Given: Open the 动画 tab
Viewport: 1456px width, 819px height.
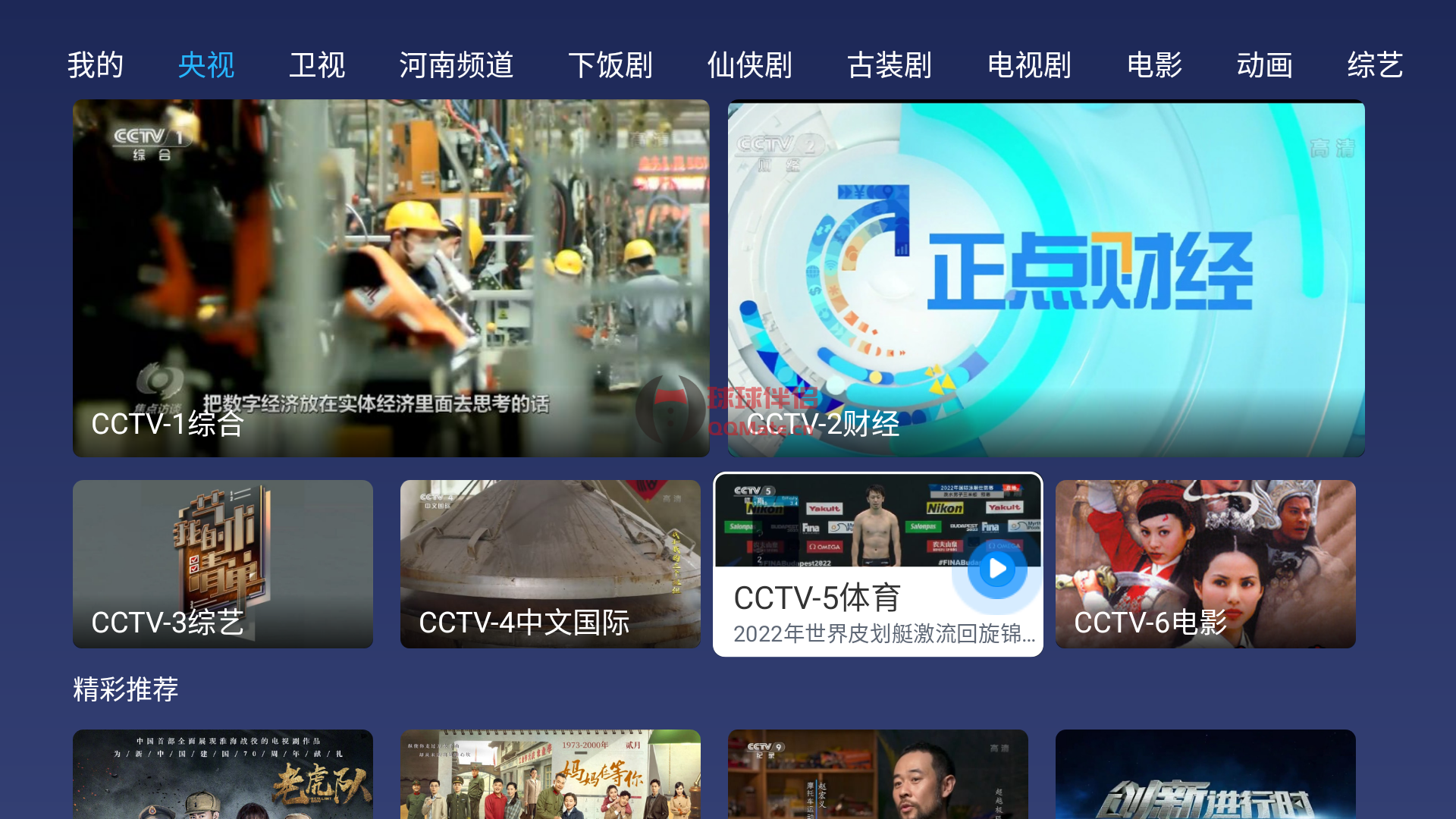Looking at the screenshot, I should [x=1264, y=65].
